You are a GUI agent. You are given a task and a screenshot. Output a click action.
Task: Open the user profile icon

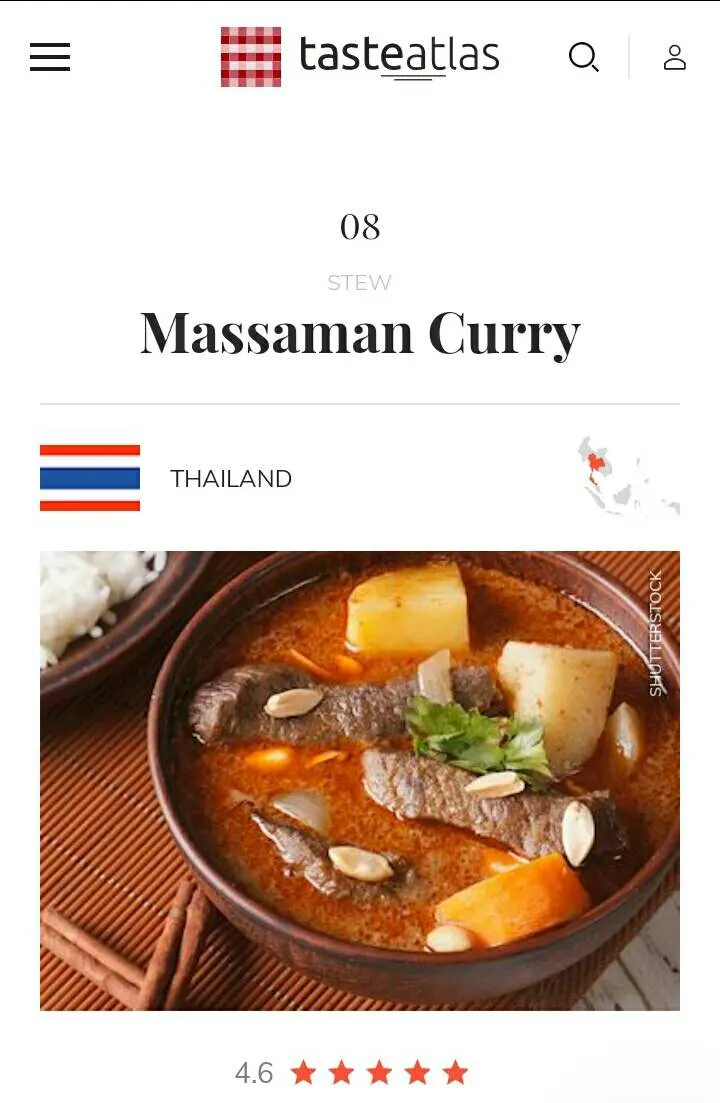click(675, 57)
